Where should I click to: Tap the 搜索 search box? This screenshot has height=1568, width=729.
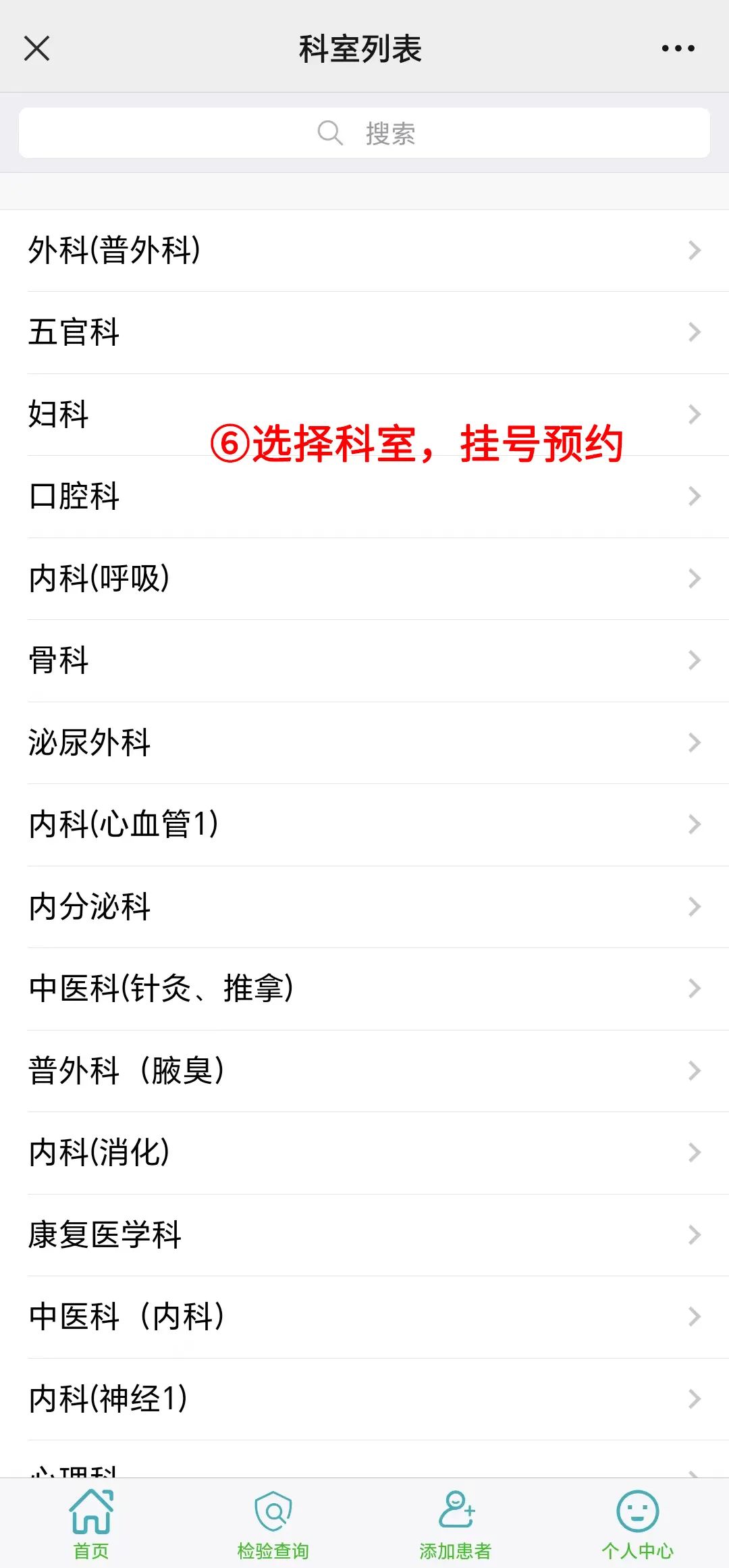point(364,133)
